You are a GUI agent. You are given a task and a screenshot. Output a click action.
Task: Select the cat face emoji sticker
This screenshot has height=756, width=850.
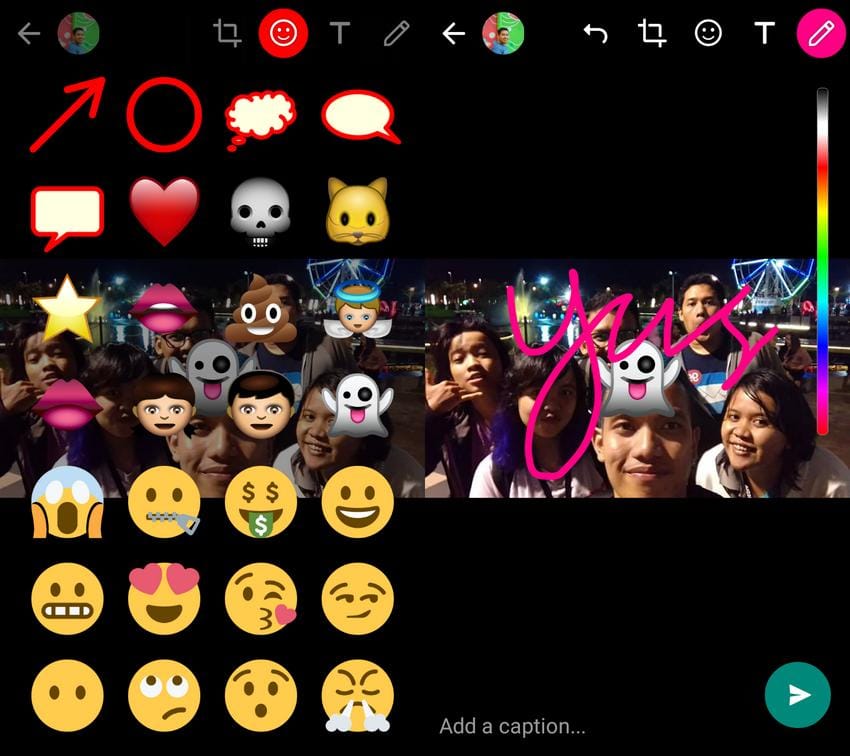(358, 211)
